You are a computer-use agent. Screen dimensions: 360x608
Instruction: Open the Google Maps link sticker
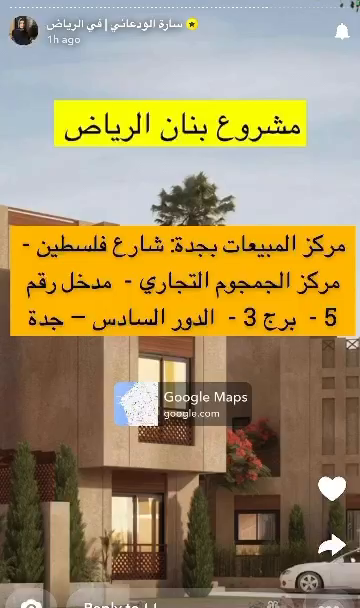[x=183, y=404]
